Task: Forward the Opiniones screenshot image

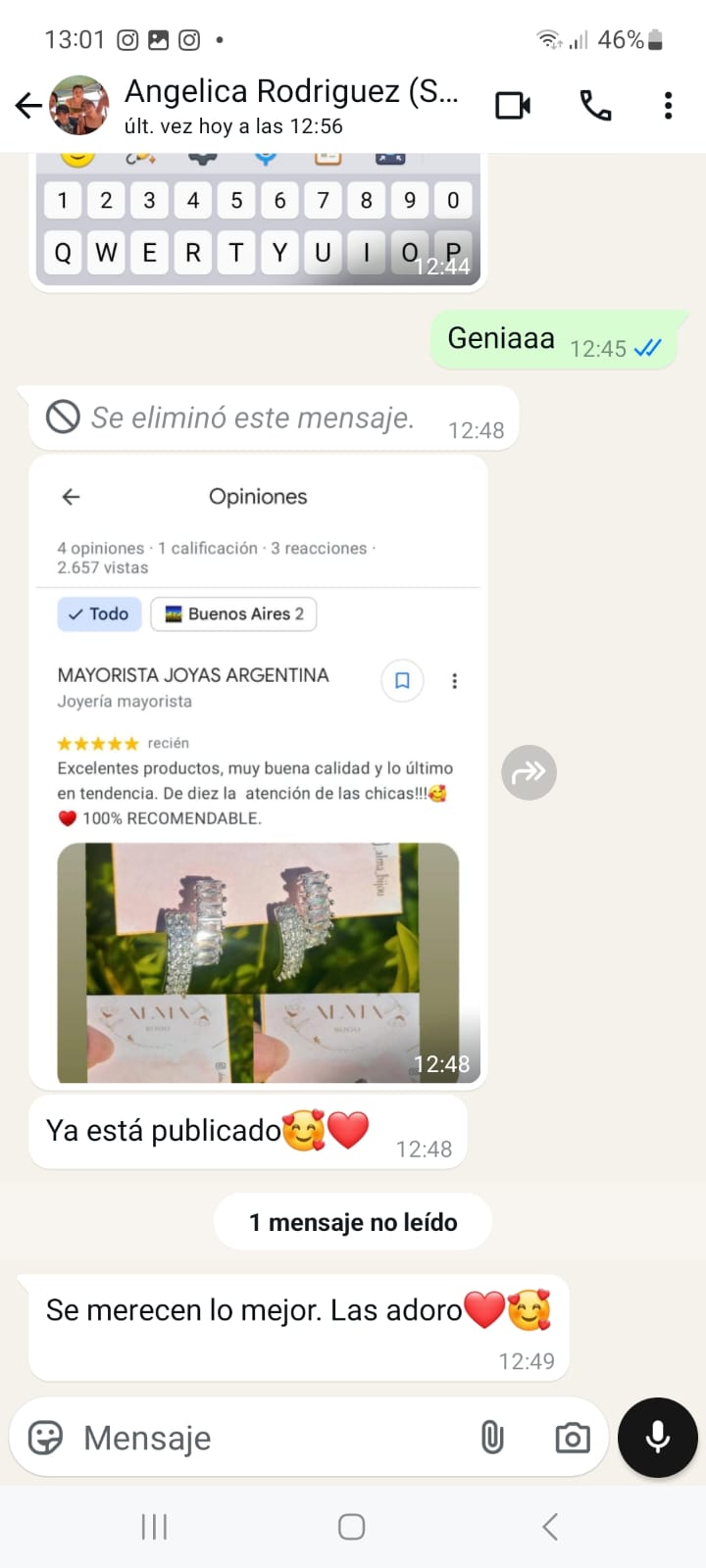Action: (529, 772)
